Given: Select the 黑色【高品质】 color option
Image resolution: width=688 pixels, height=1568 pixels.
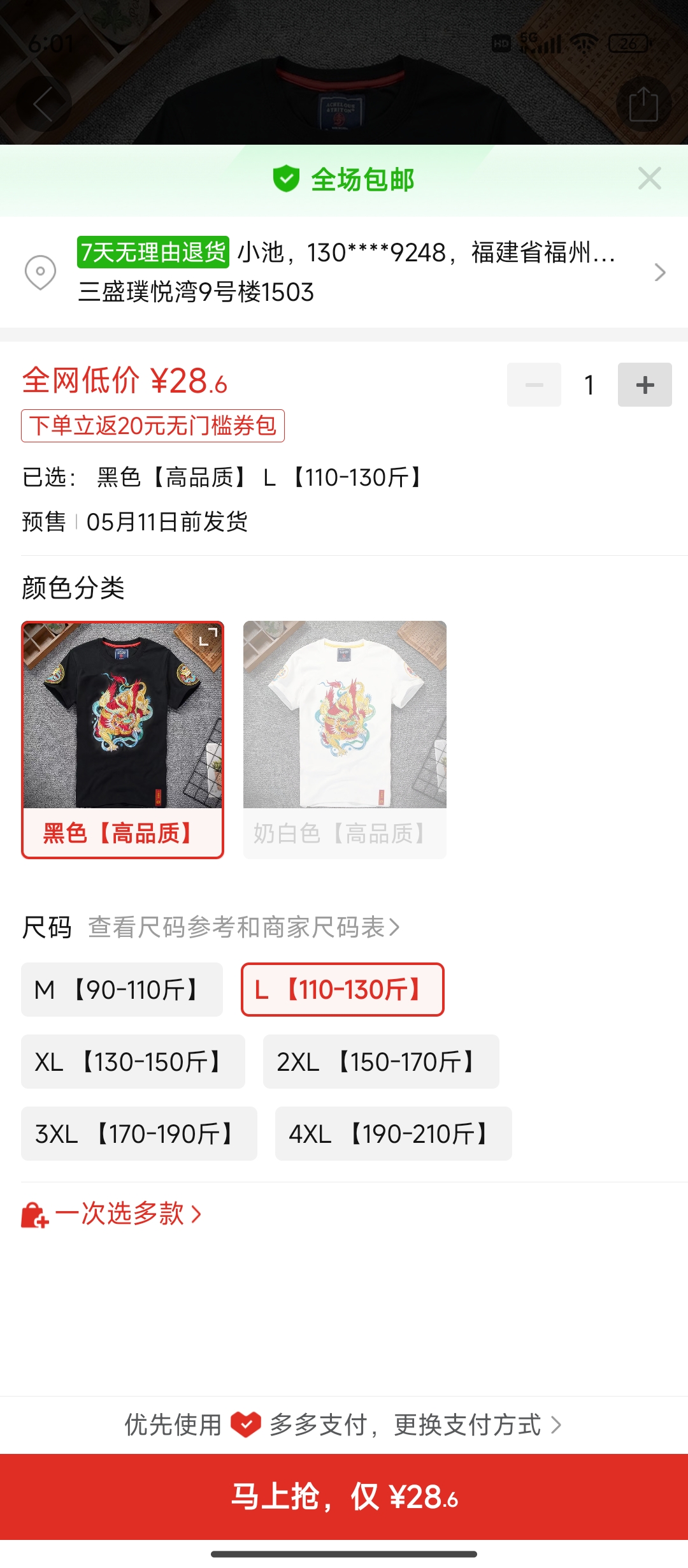Looking at the screenshot, I should 122,739.
